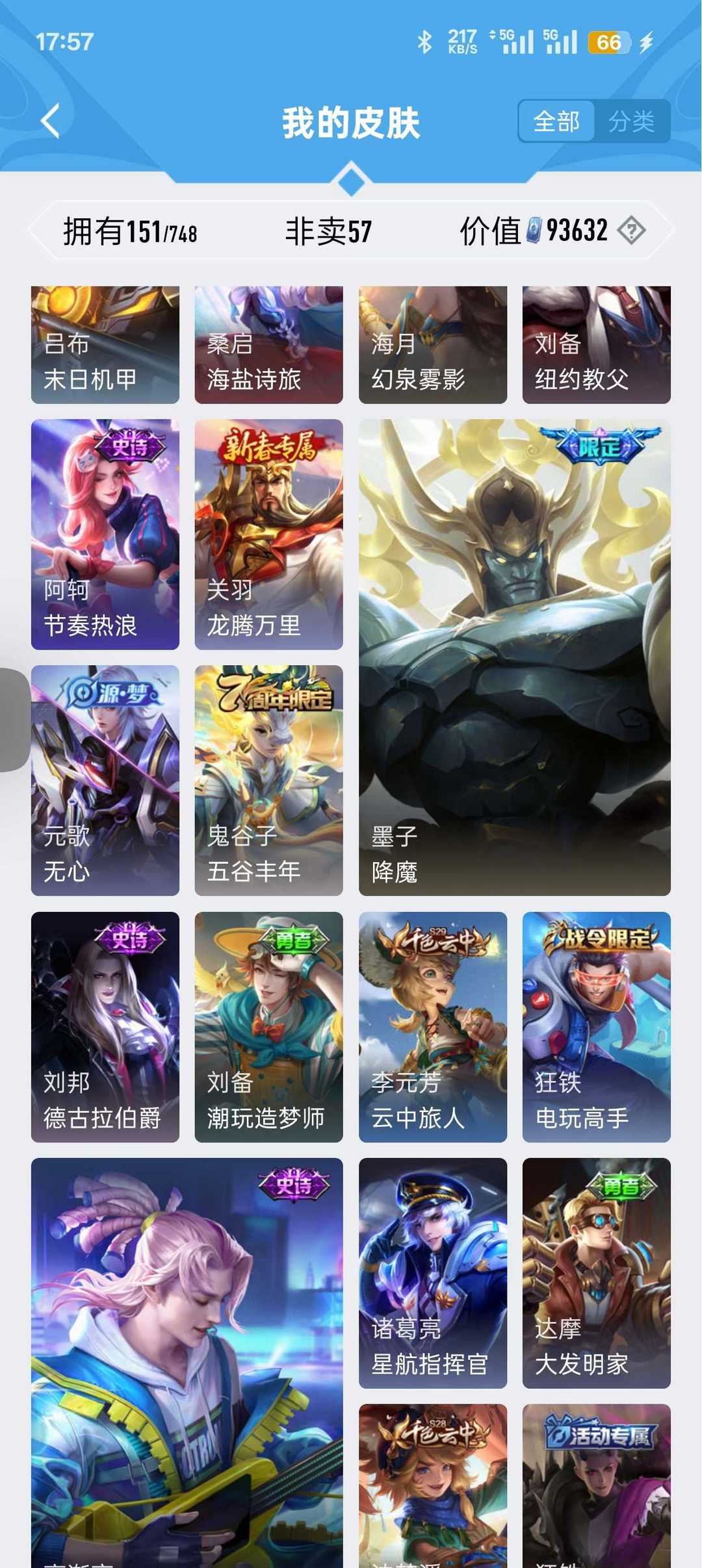Tap 刘邦 德古拉伯爵 skin card
This screenshot has height=1568, width=702.
click(x=105, y=1026)
